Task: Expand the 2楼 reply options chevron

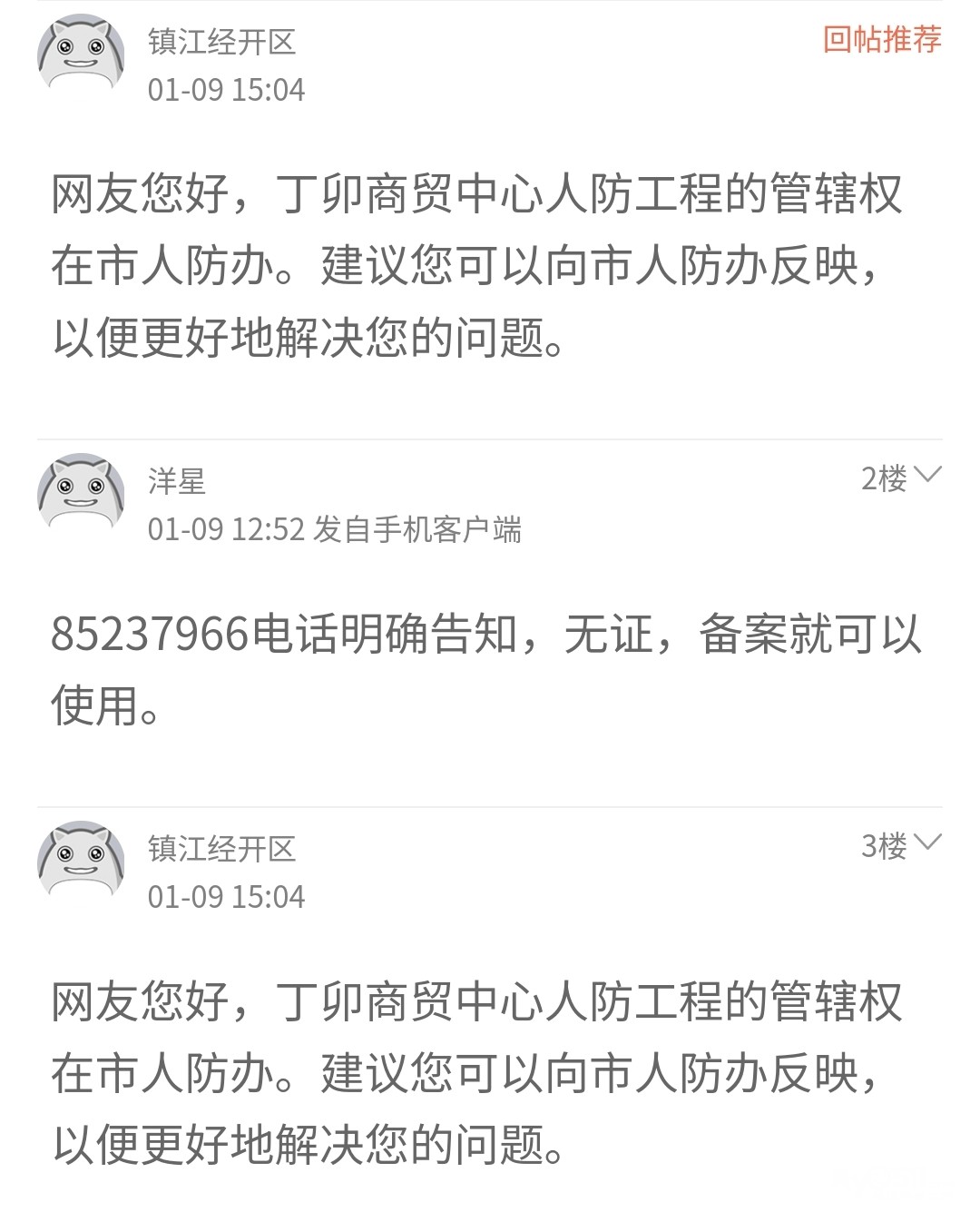Action: (928, 475)
